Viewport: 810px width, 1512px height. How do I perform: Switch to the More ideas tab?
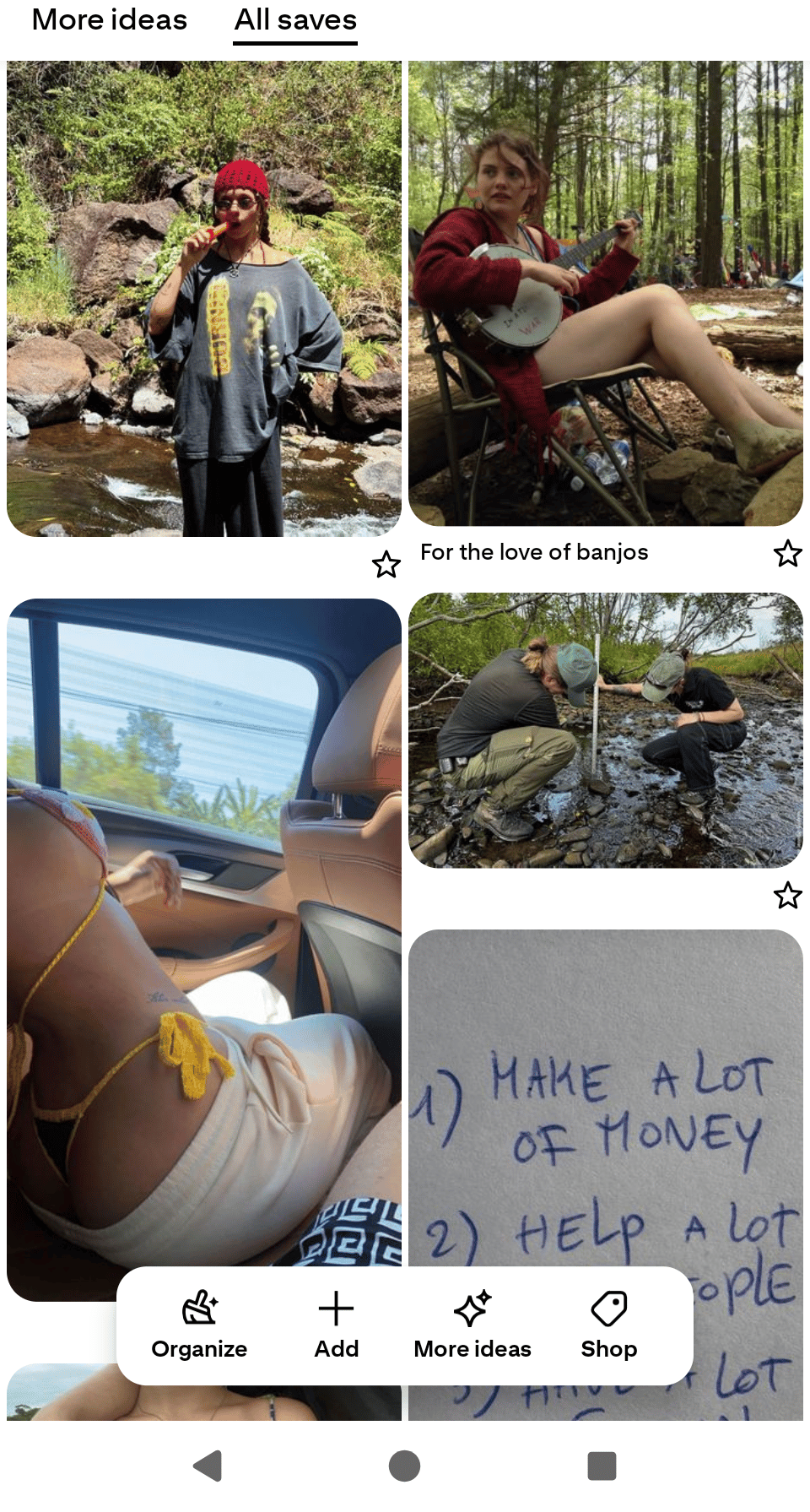click(110, 19)
